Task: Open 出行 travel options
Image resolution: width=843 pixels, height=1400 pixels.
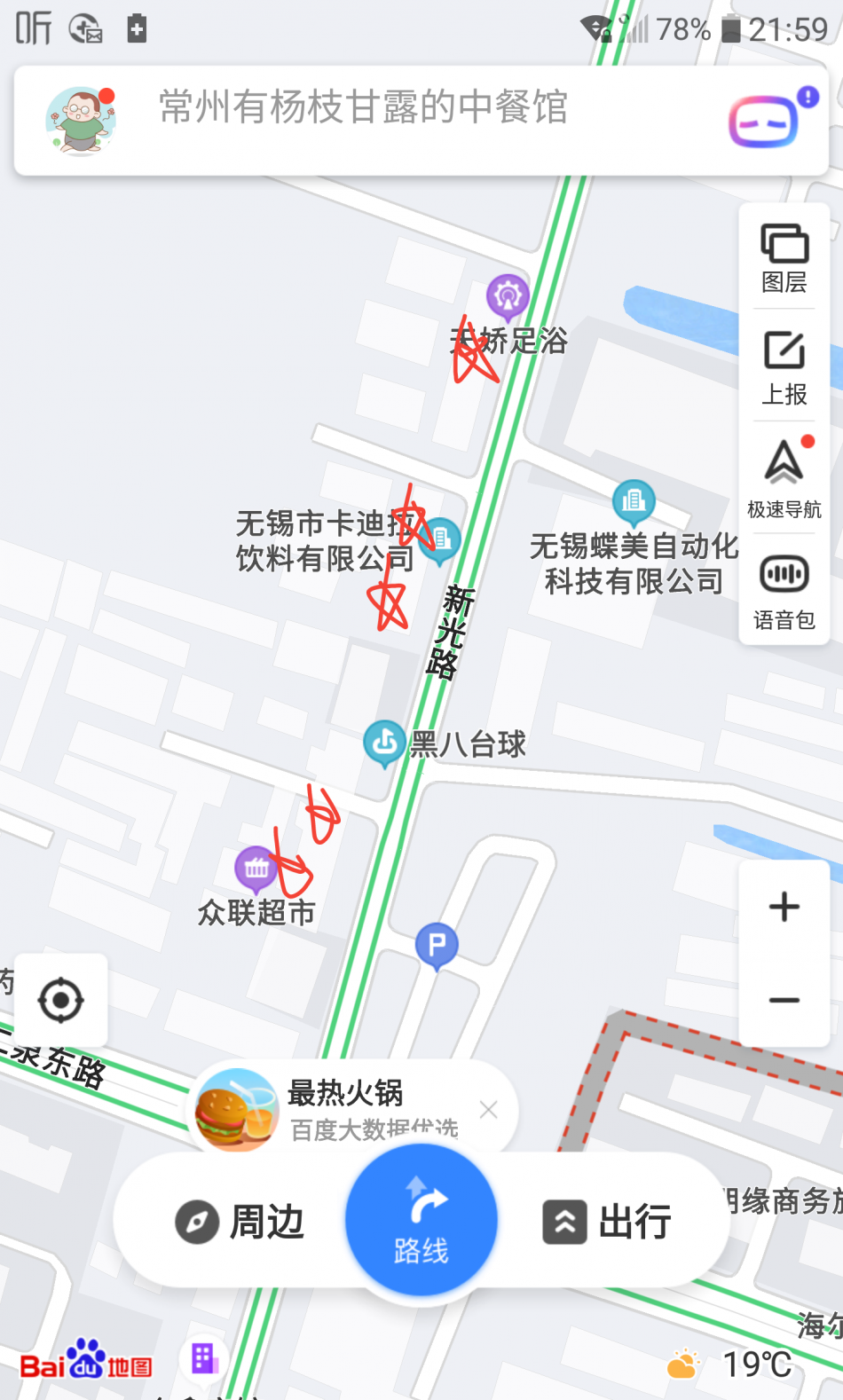Action: tap(607, 1222)
